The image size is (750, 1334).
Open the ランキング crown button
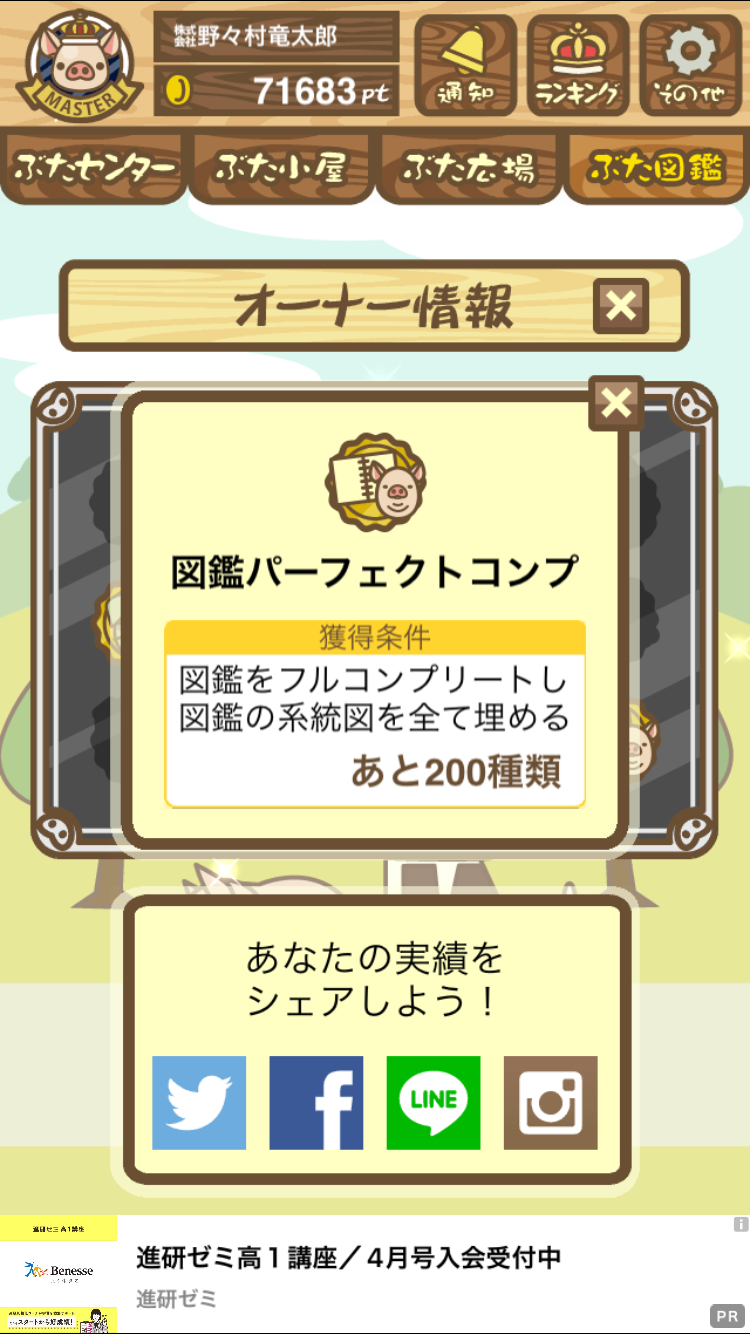click(x=578, y=66)
